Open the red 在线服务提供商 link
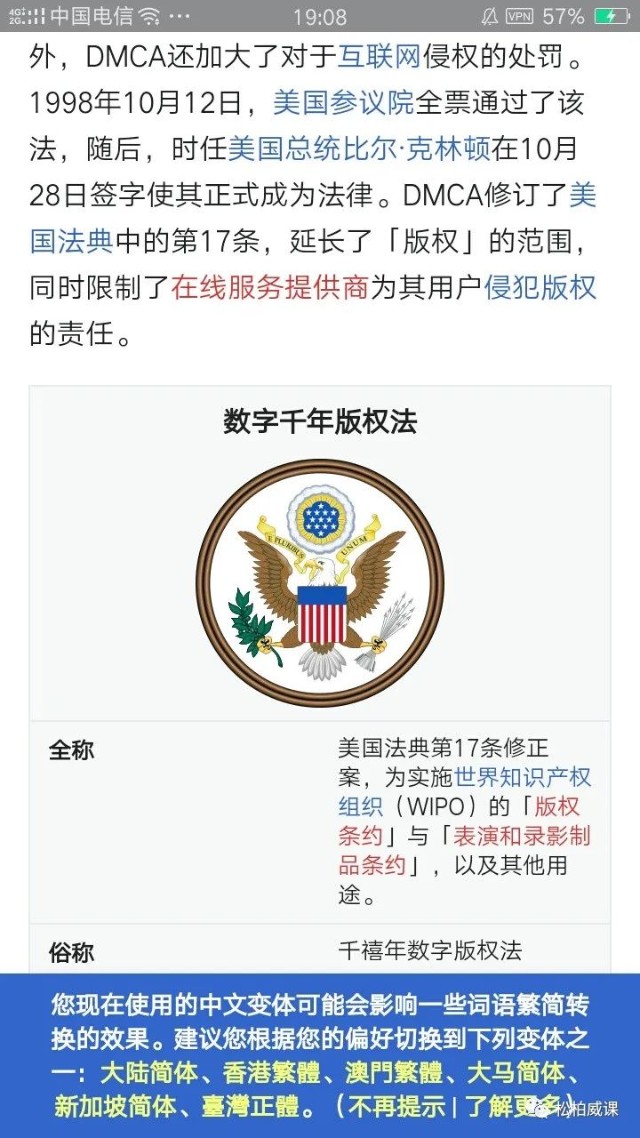640x1138 pixels. click(x=269, y=289)
